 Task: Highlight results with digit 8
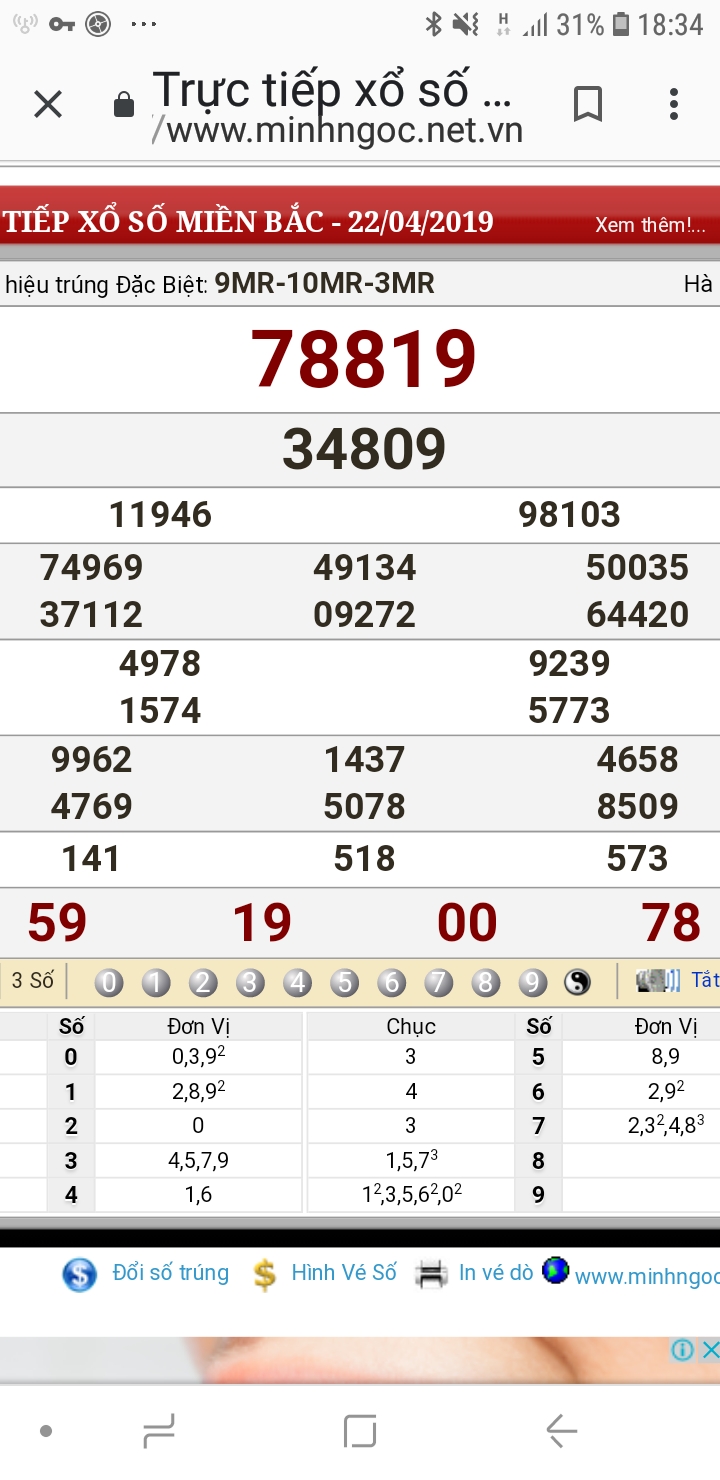tap(485, 984)
